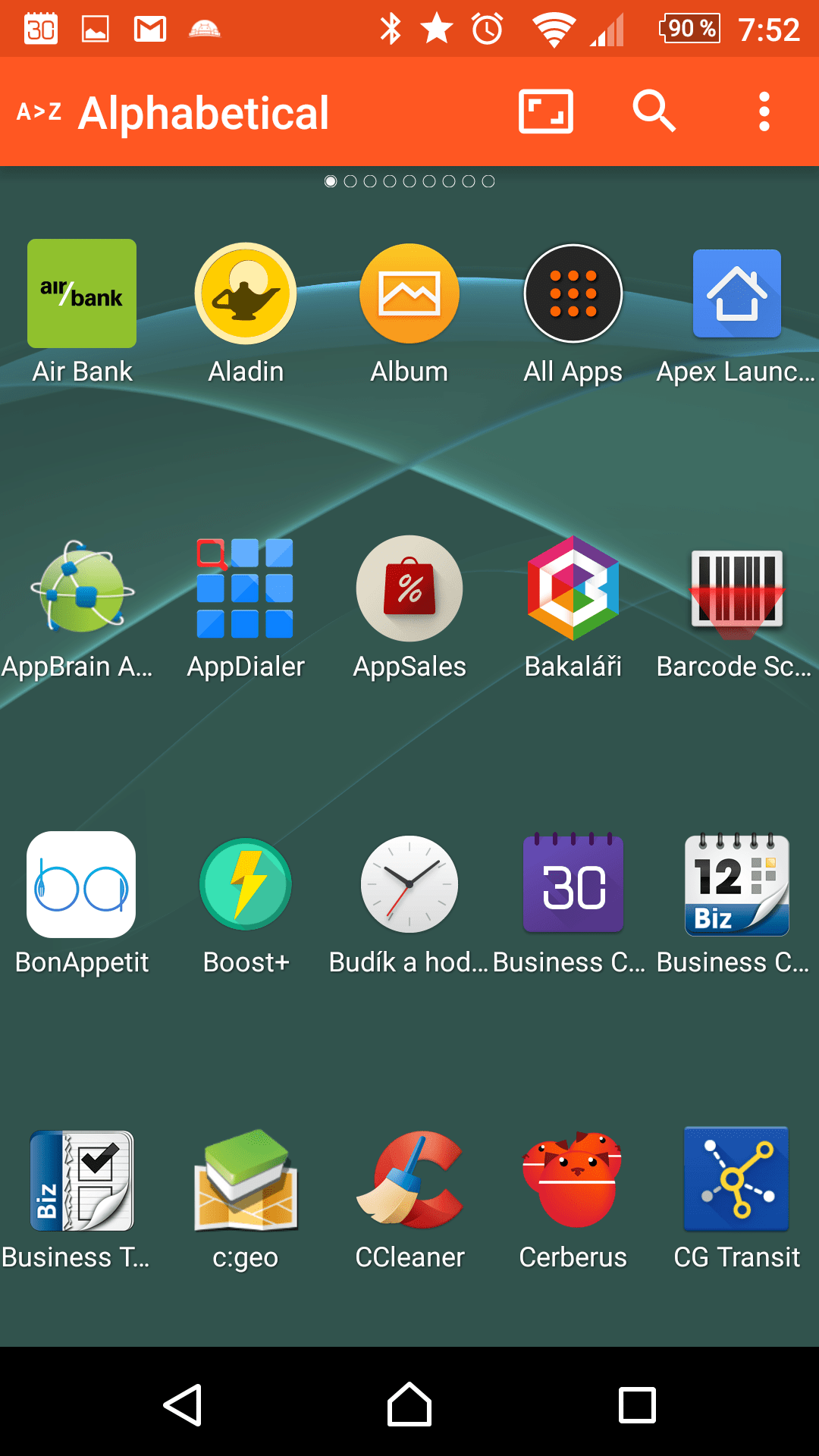Tap the resize grid icon in toolbar
Screen dimensions: 819x1456
point(545,111)
